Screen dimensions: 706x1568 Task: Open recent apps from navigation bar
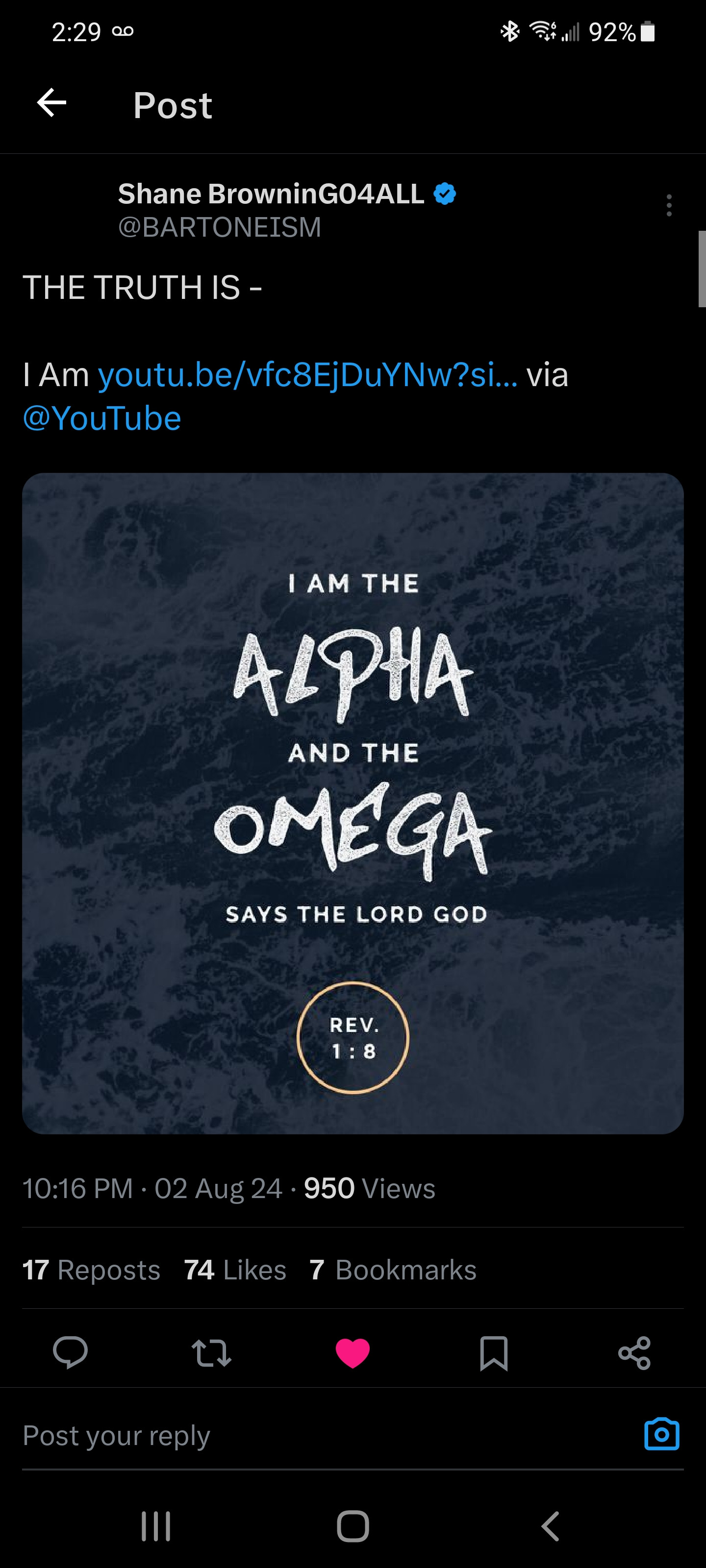pyautogui.click(x=156, y=1526)
